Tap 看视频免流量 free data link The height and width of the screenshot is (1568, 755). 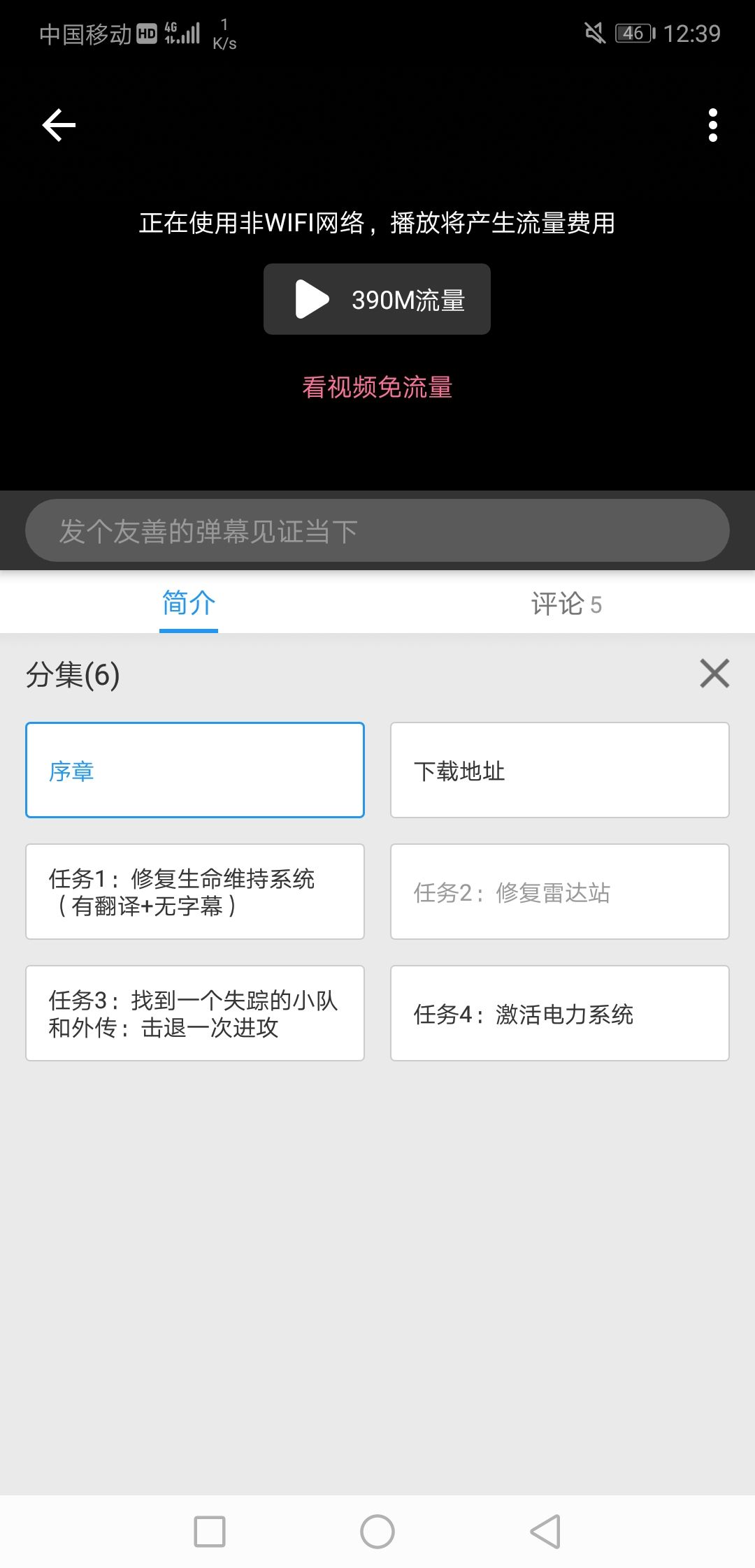point(377,386)
